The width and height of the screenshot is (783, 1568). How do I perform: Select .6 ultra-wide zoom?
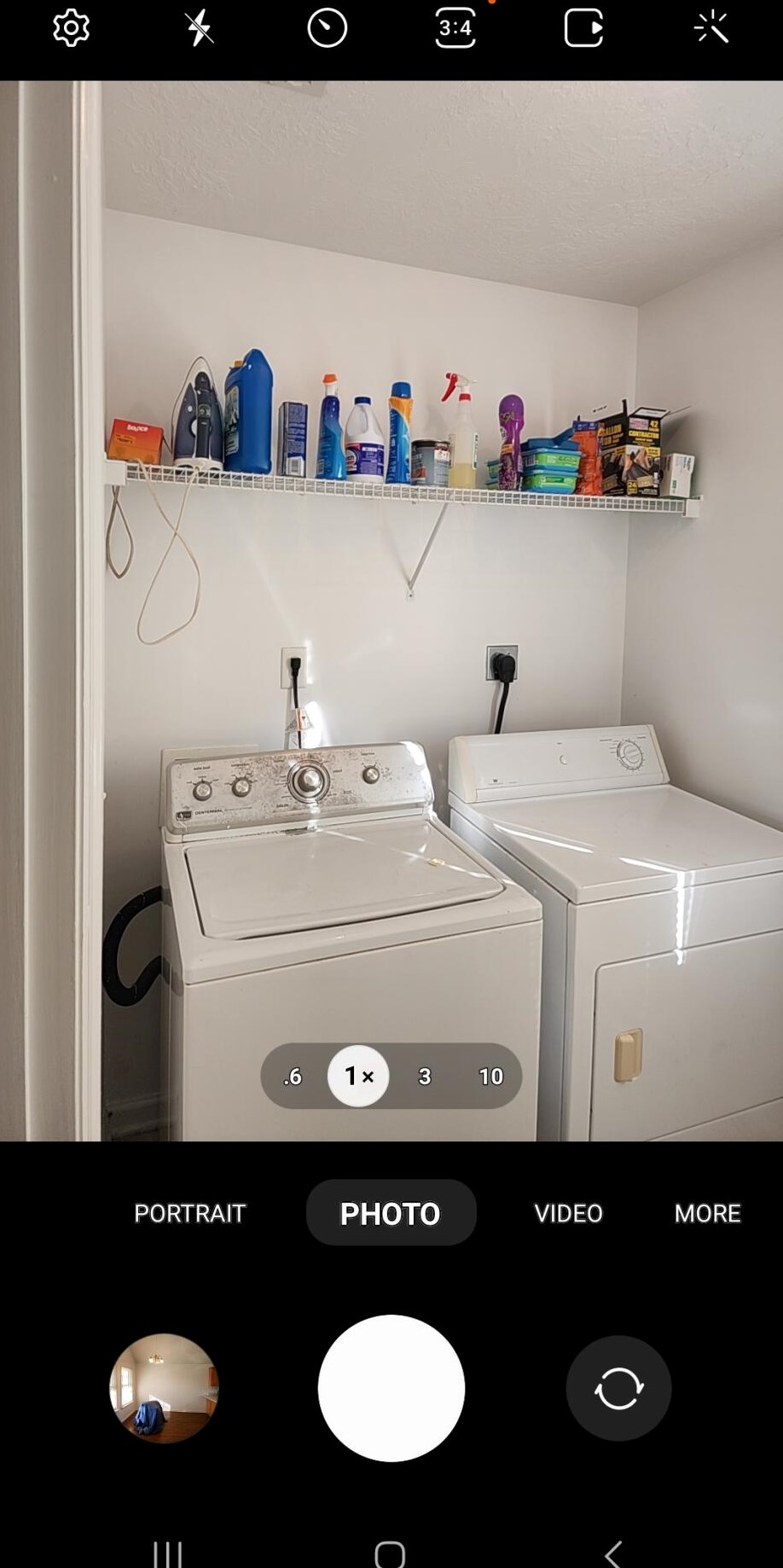click(x=293, y=1077)
